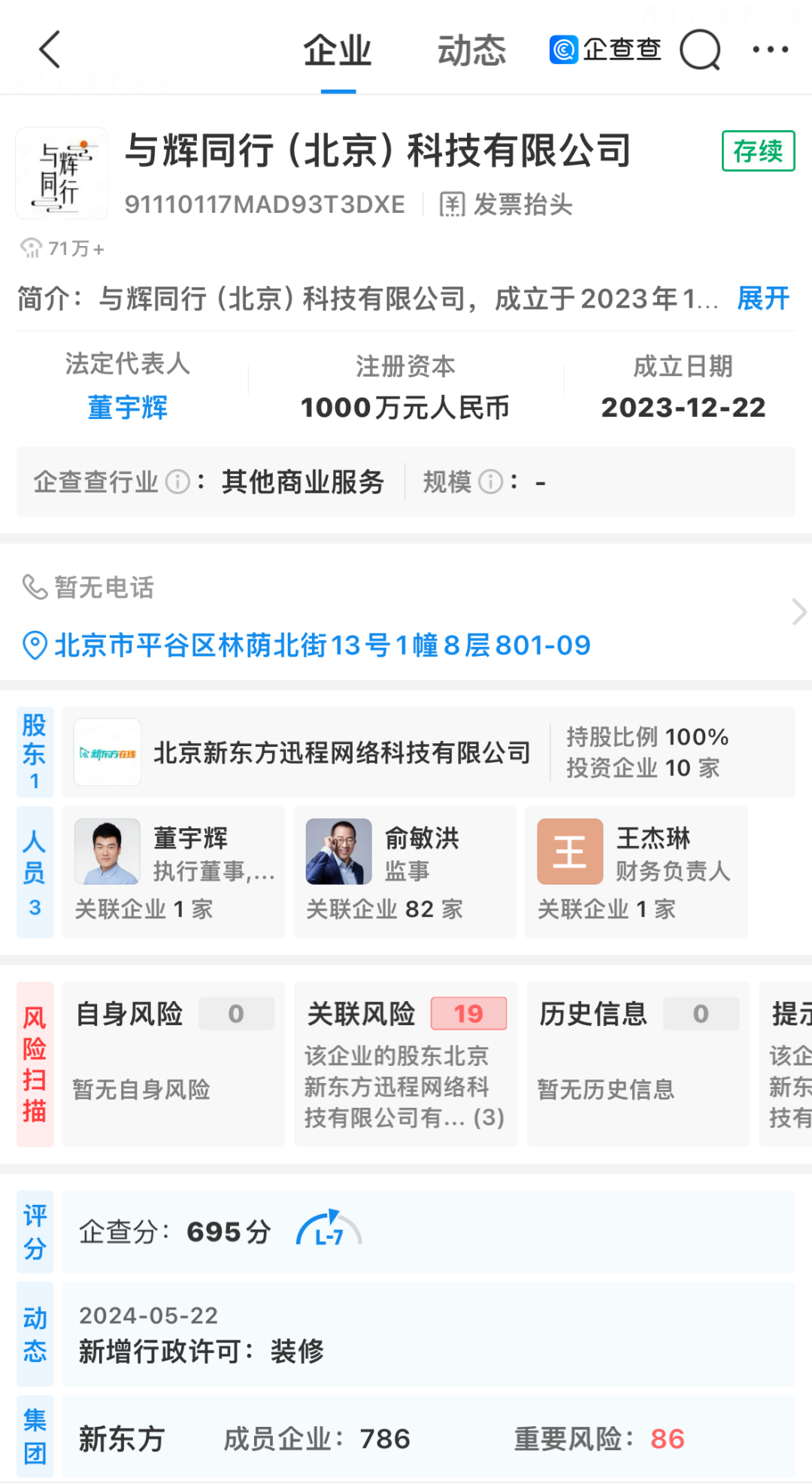Open personnel card for 董宇辉
The width and height of the screenshot is (812, 1484).
tap(174, 872)
